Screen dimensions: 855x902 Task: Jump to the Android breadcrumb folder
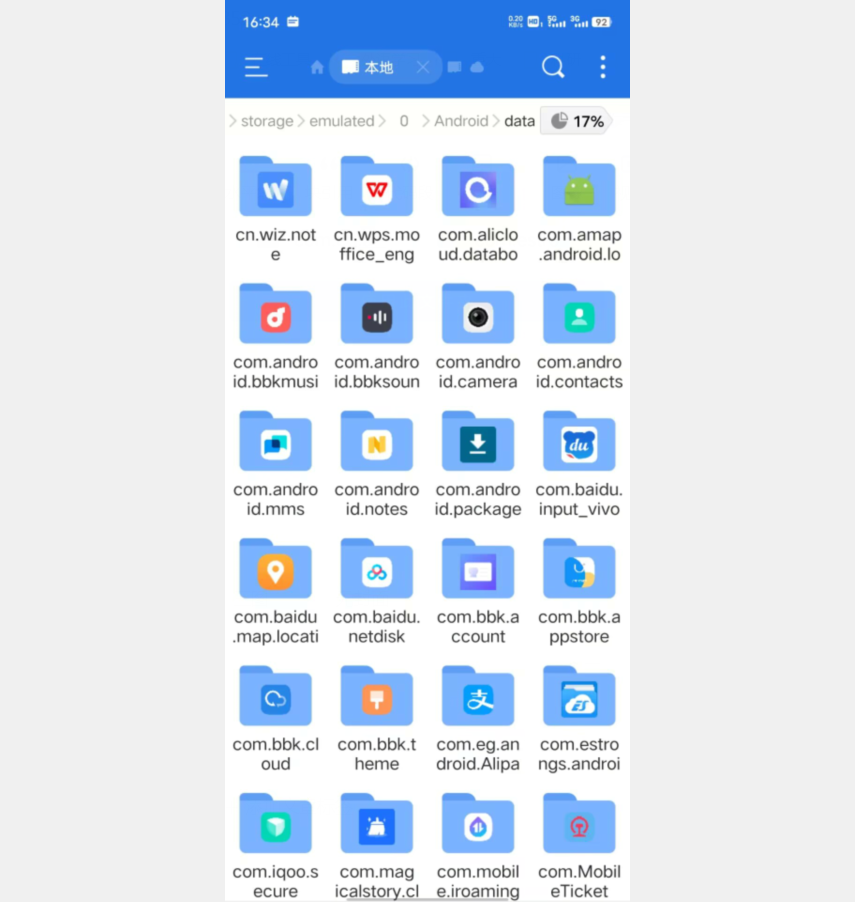[461, 121]
